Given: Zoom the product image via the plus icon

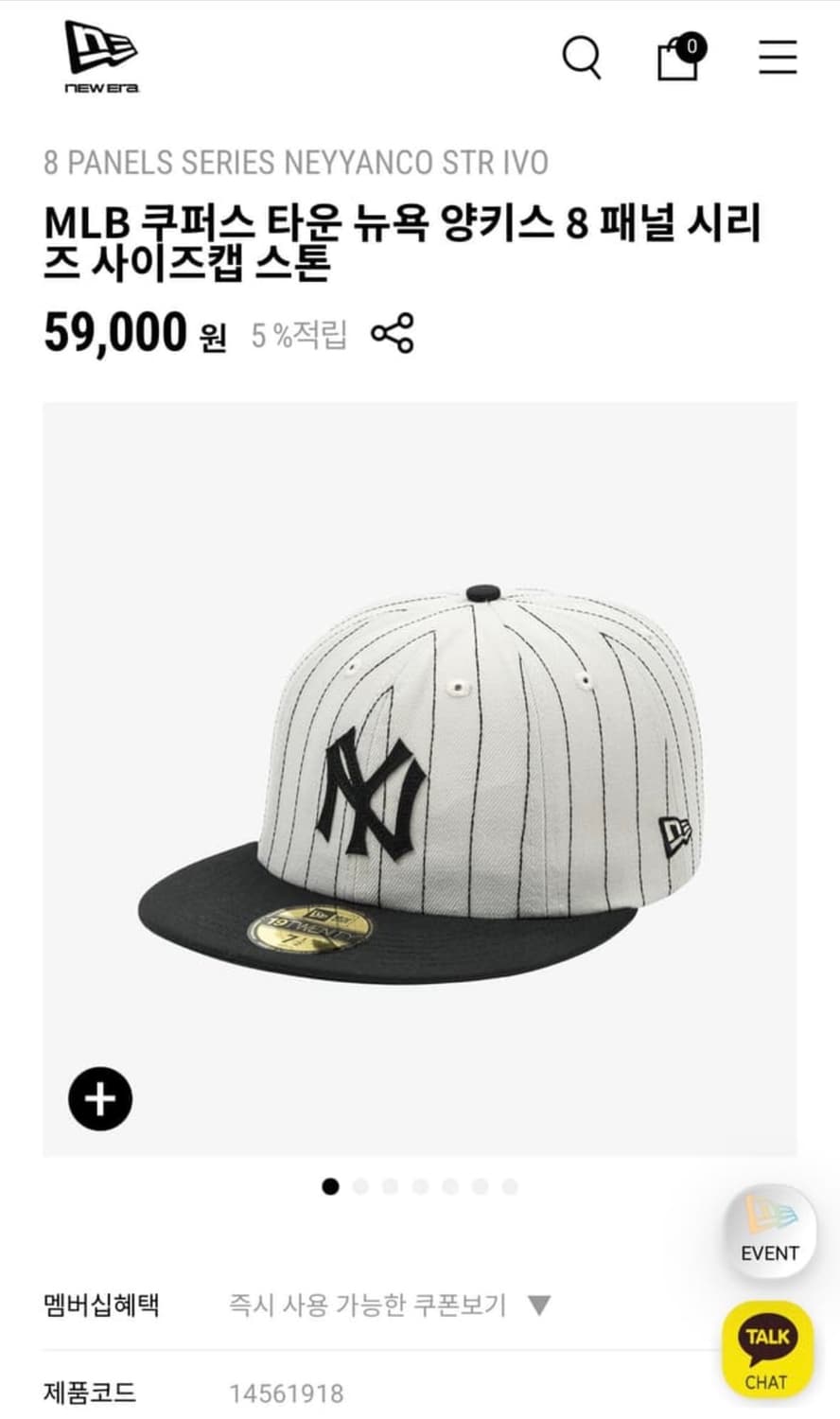Looking at the screenshot, I should pos(102,1097).
